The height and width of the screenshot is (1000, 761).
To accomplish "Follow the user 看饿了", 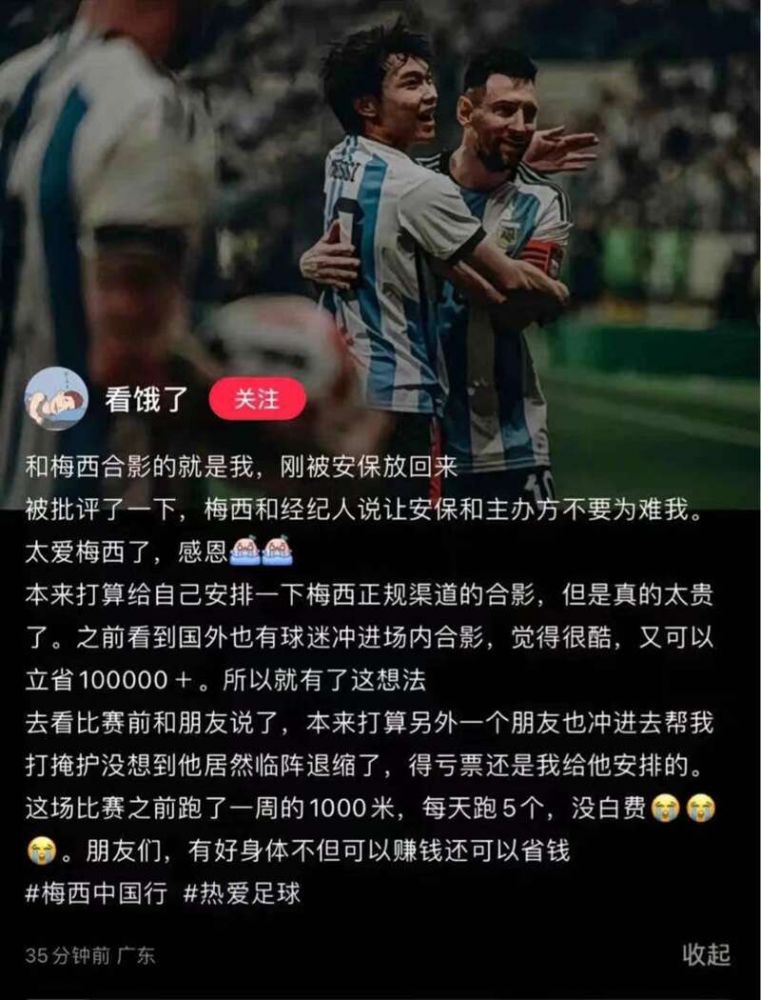I will (256, 399).
